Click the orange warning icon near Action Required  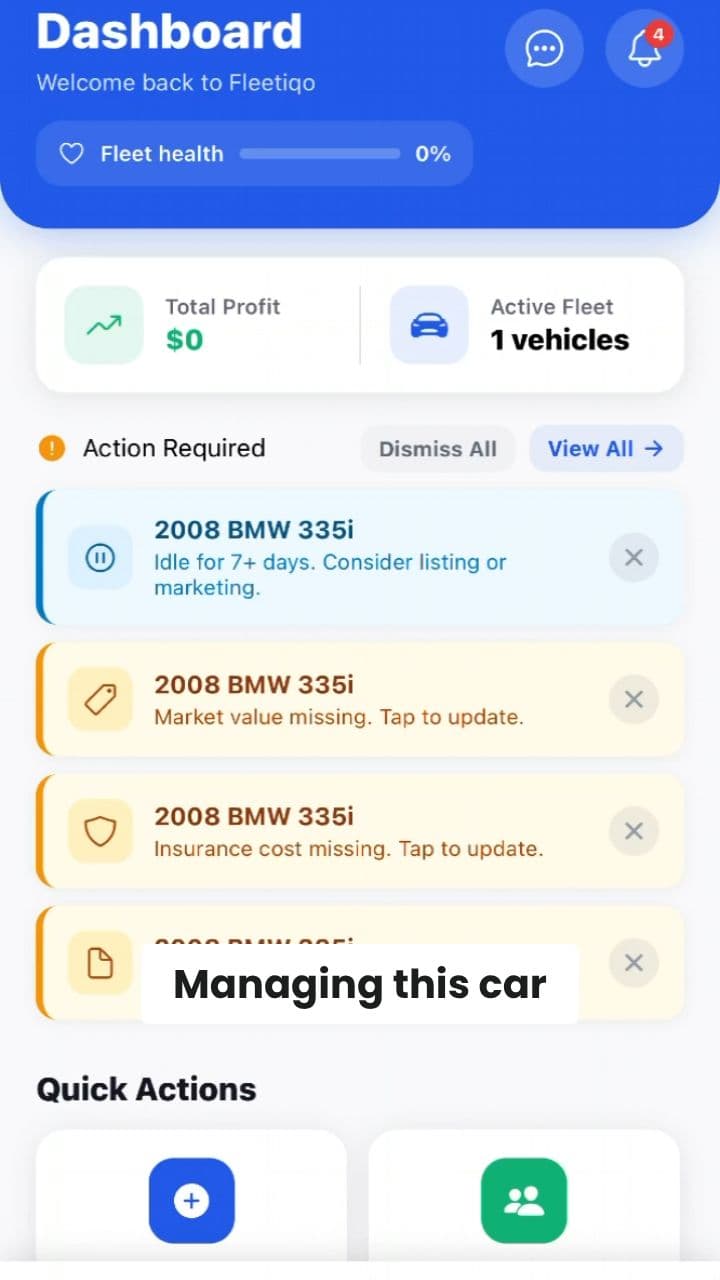(49, 448)
